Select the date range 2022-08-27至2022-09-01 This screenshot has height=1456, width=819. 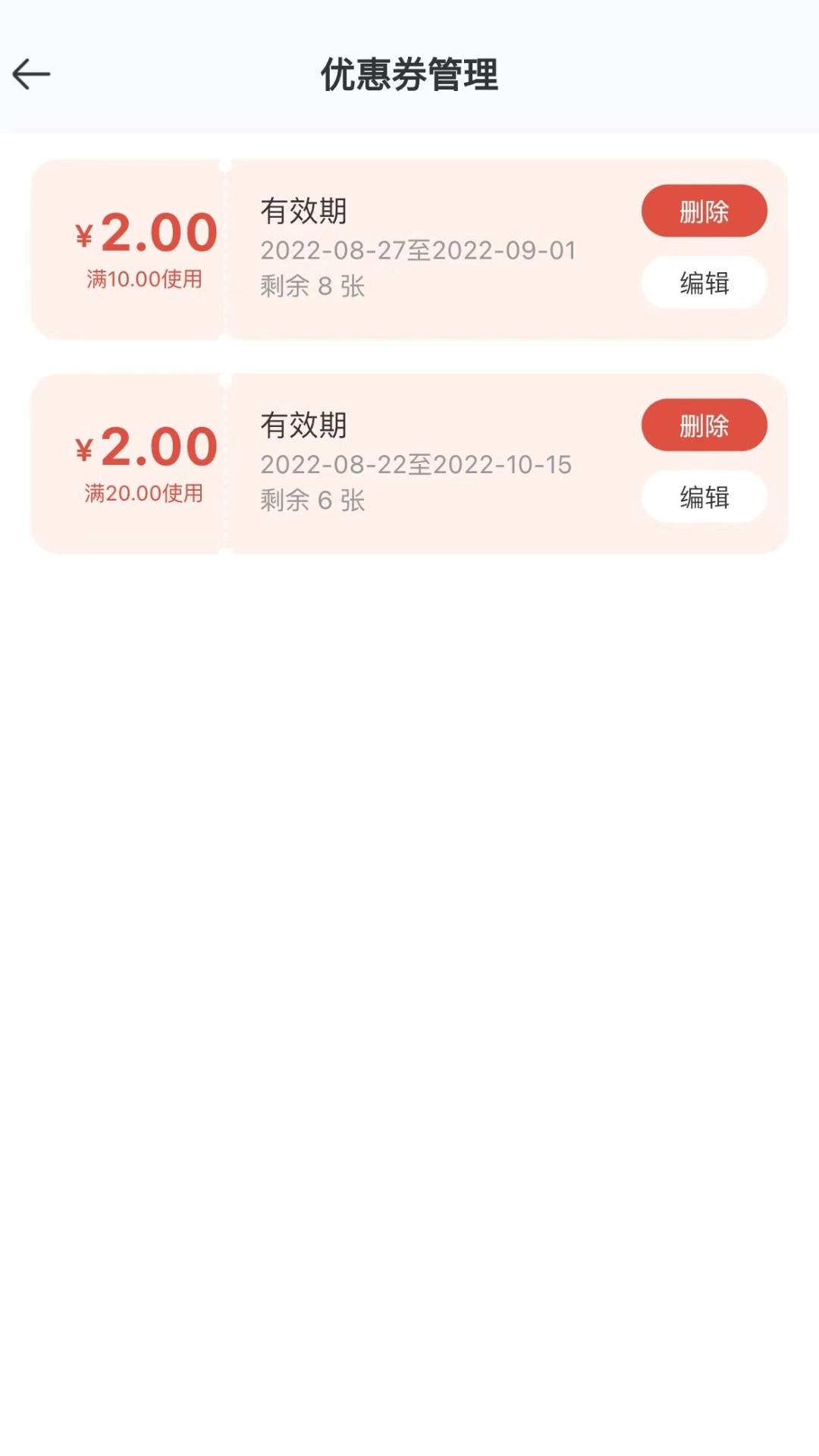(417, 251)
